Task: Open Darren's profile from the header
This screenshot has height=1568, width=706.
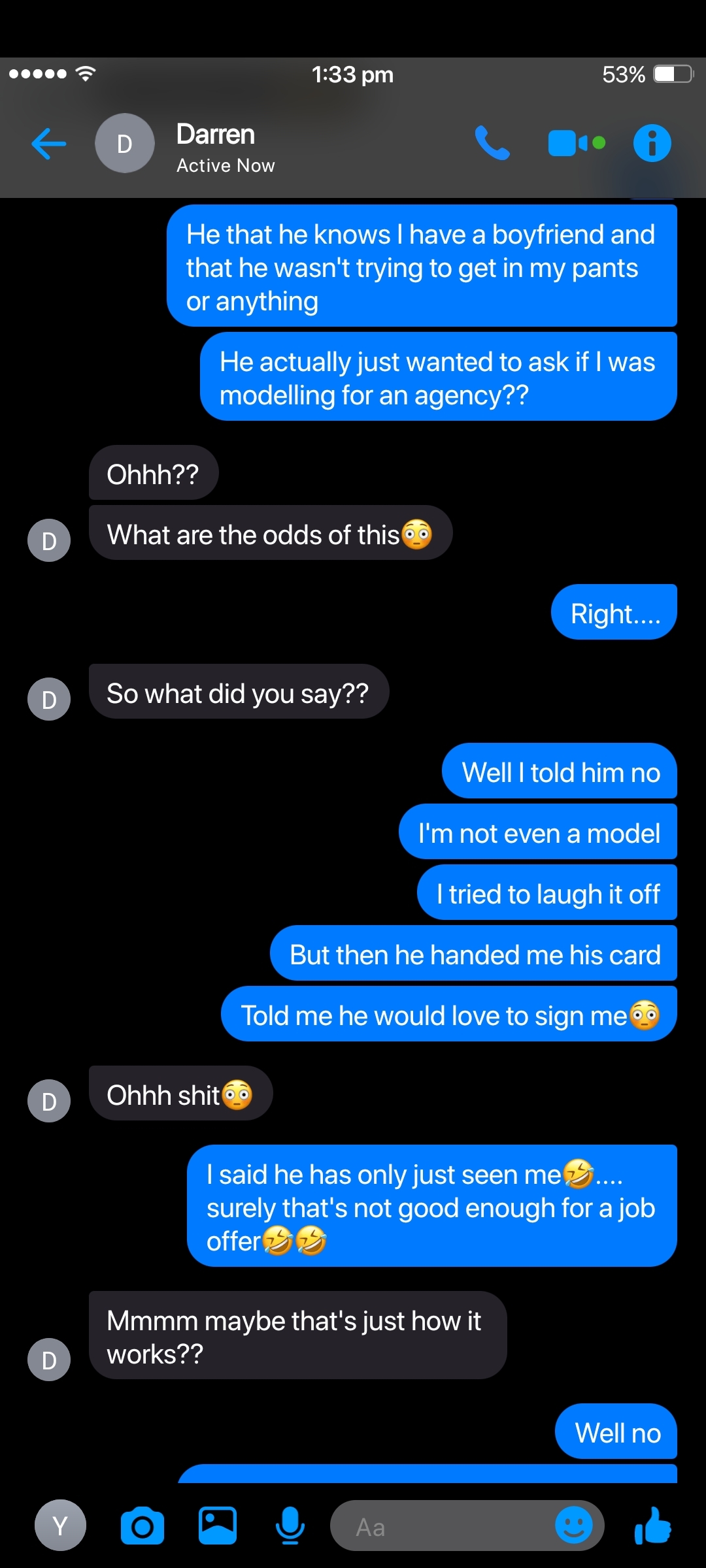Action: (216, 146)
